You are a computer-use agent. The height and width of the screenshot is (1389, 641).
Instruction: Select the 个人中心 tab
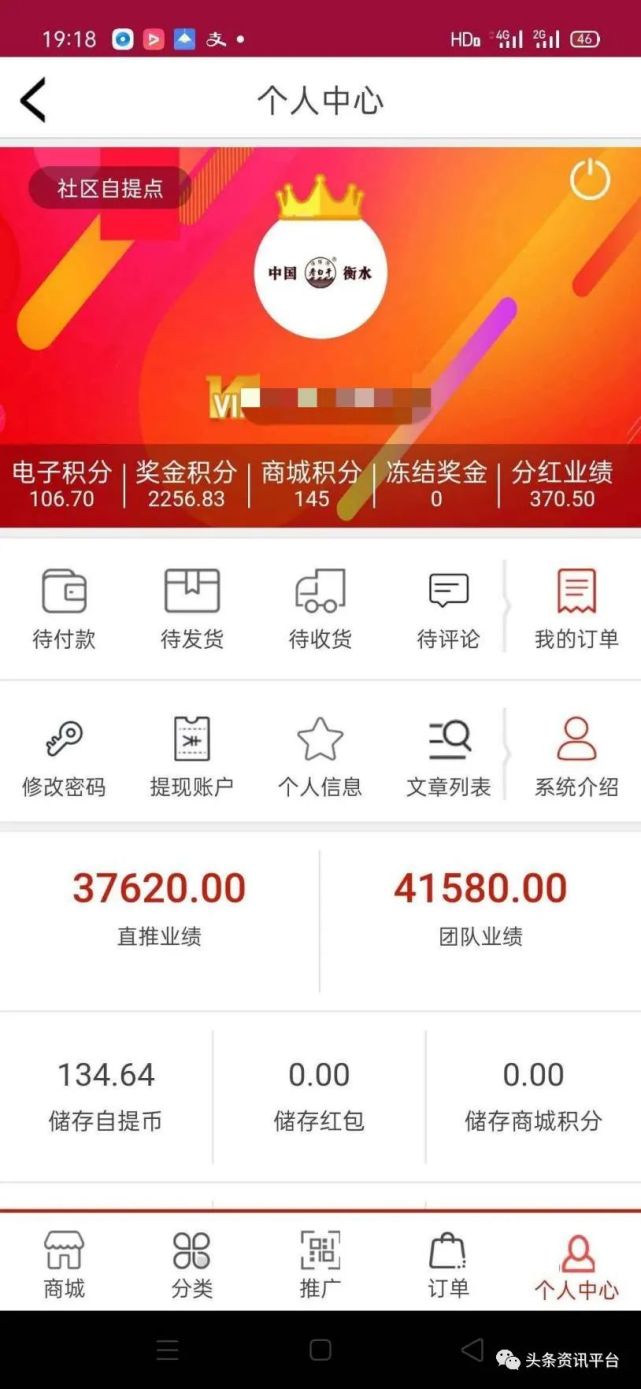tap(576, 1266)
